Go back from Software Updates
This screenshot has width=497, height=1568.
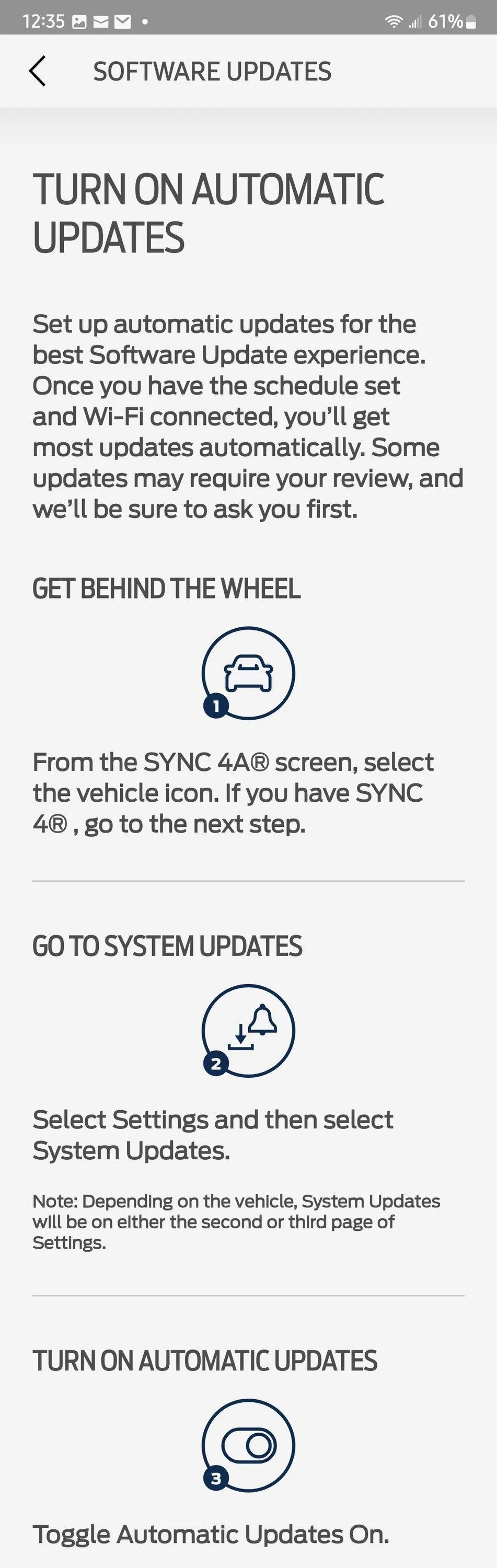[37, 71]
